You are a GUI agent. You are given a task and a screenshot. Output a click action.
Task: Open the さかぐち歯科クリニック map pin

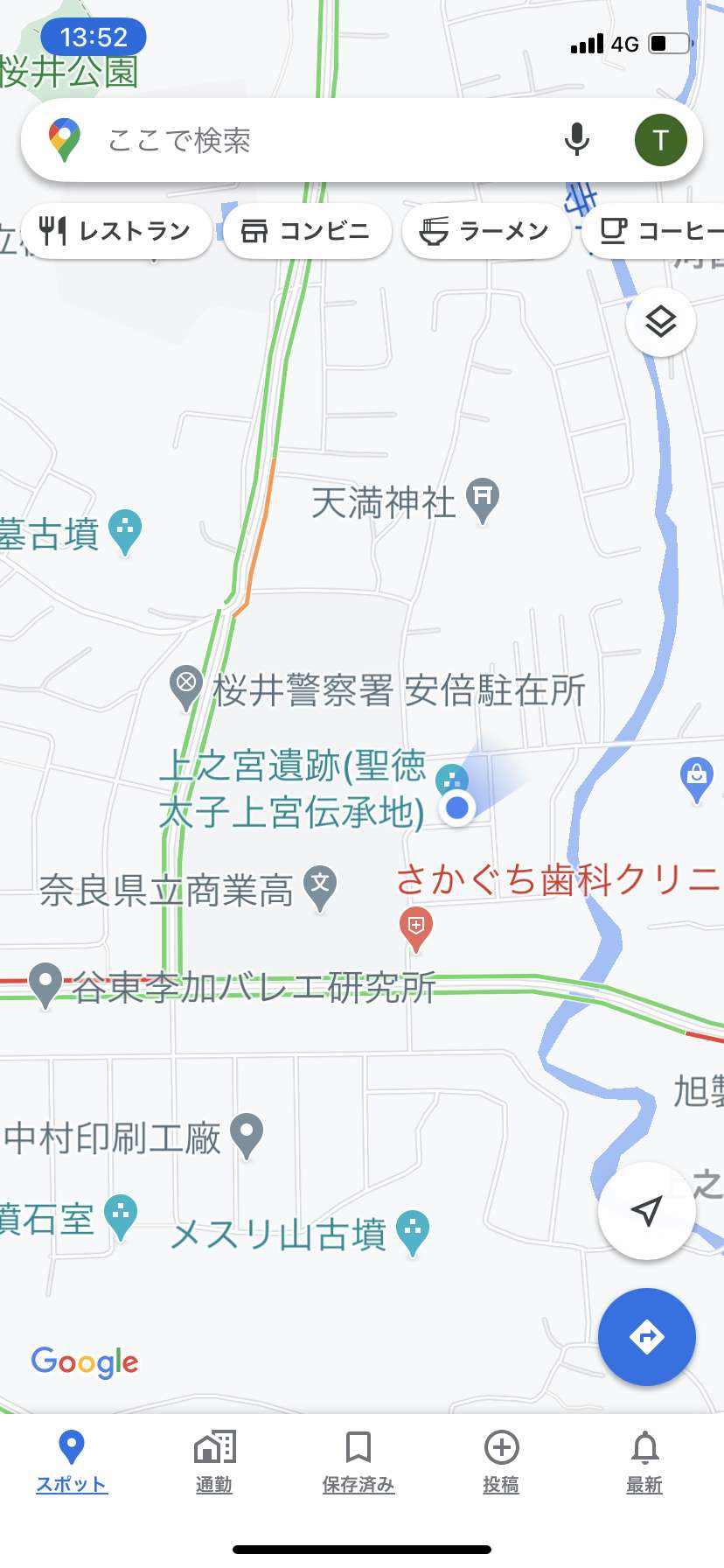(416, 927)
